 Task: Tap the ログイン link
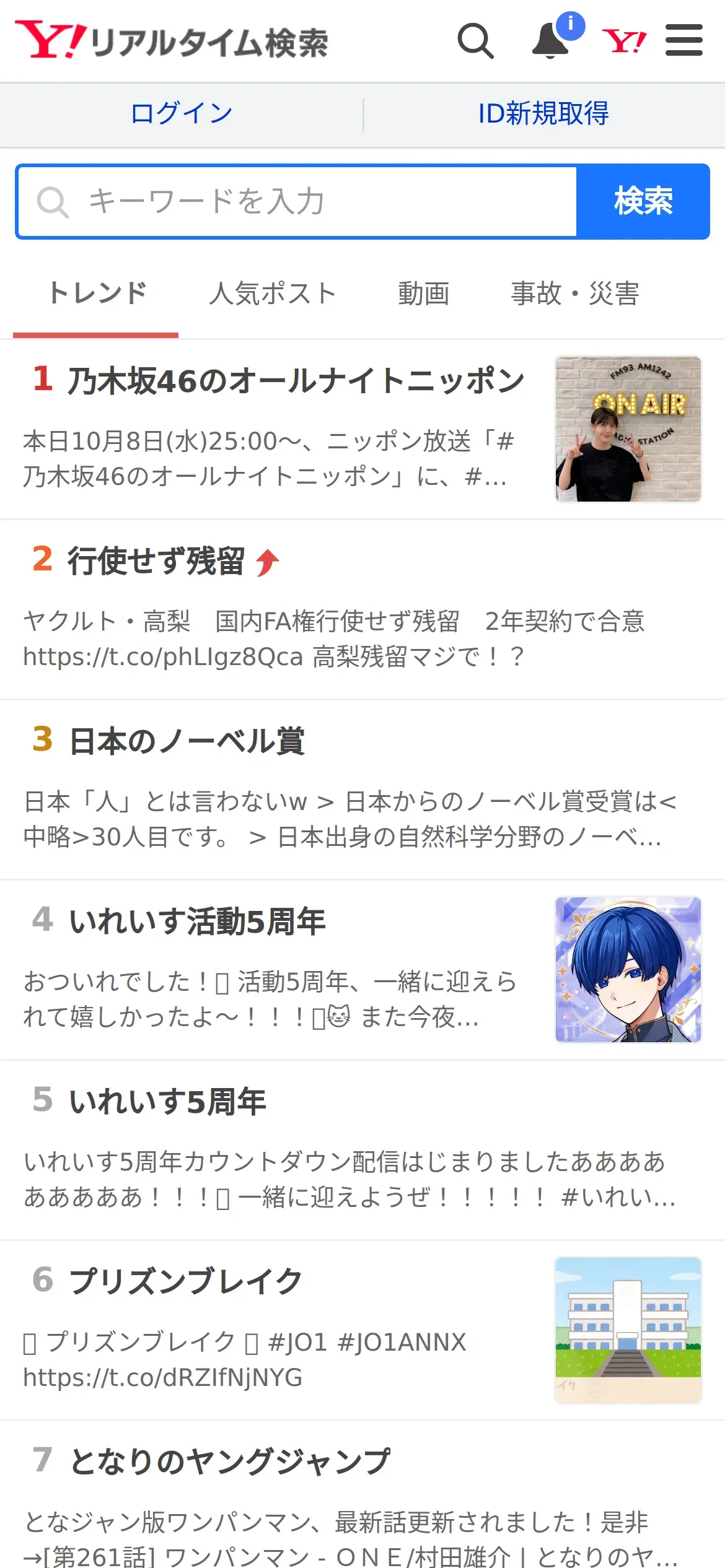182,114
